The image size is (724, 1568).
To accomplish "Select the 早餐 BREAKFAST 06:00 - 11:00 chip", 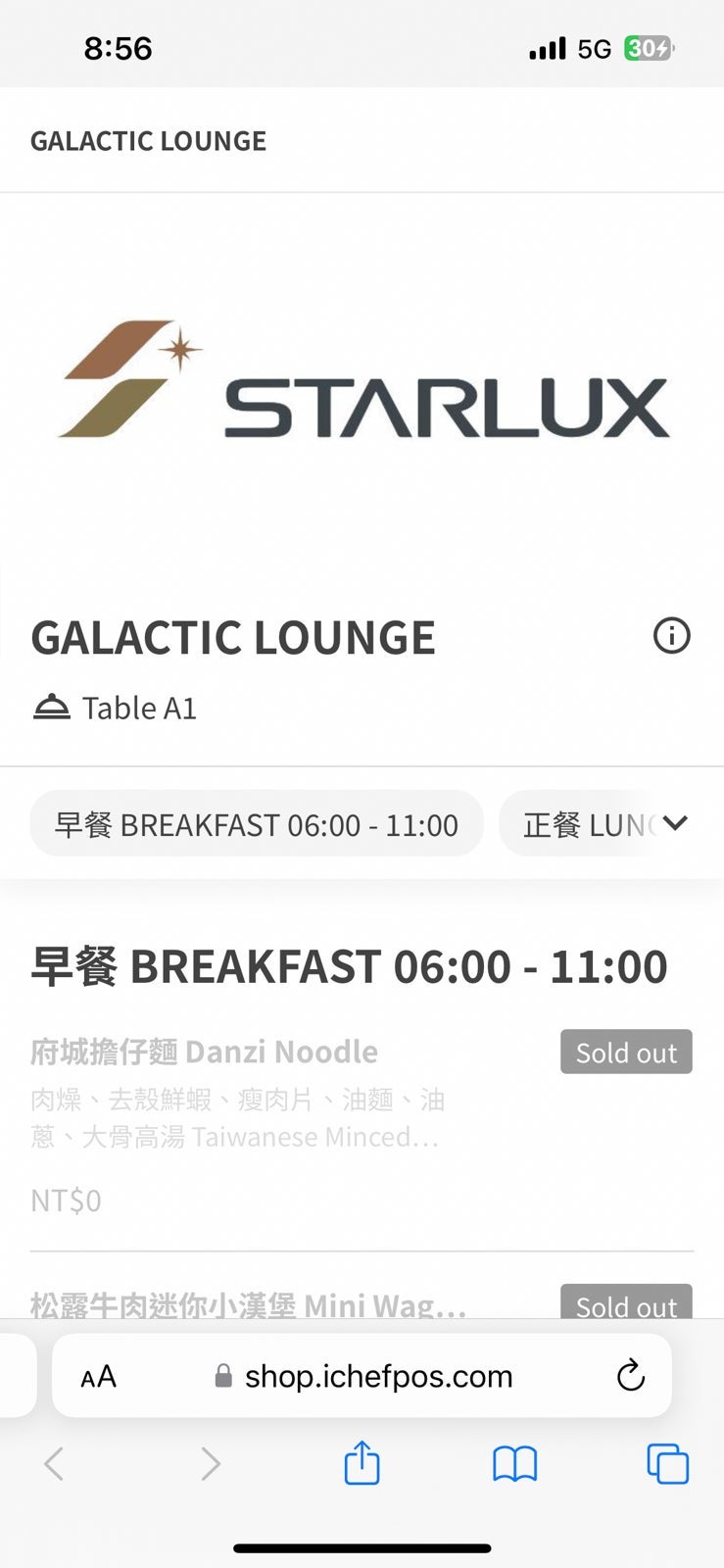I will click(x=256, y=824).
